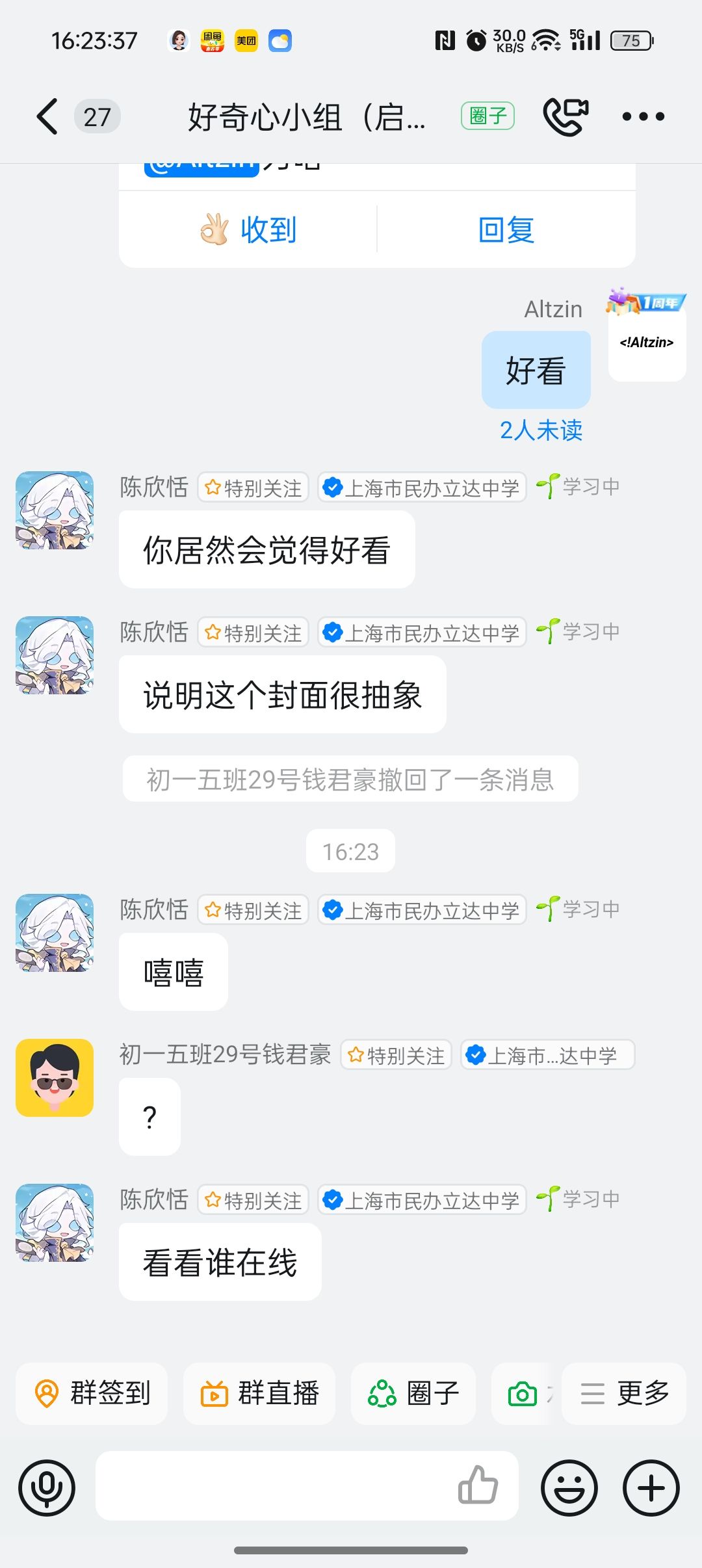The height and width of the screenshot is (1568, 702).
Task: View who hasn't read via 2人未读
Action: (541, 430)
